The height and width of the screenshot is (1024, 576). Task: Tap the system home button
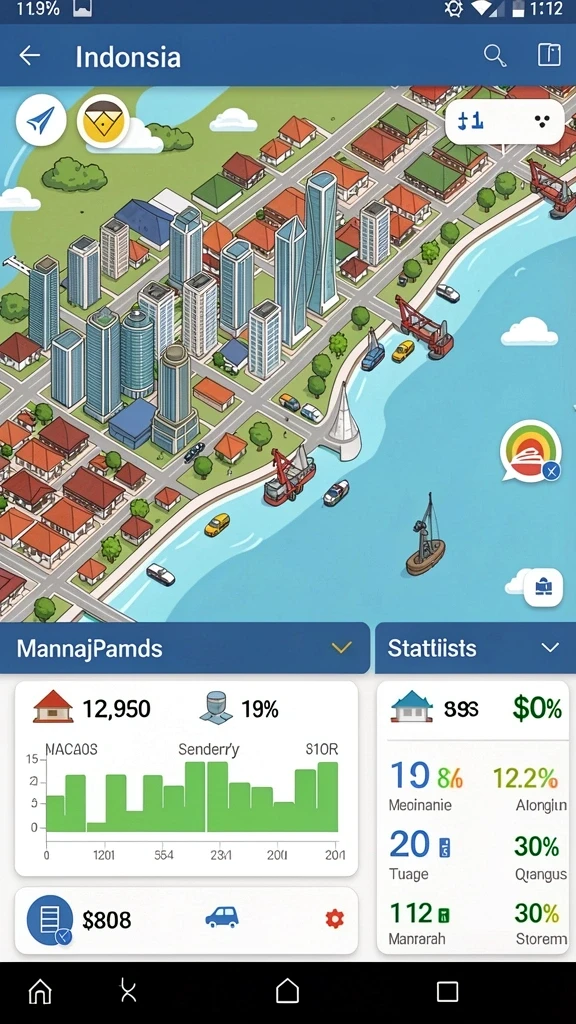pos(287,992)
